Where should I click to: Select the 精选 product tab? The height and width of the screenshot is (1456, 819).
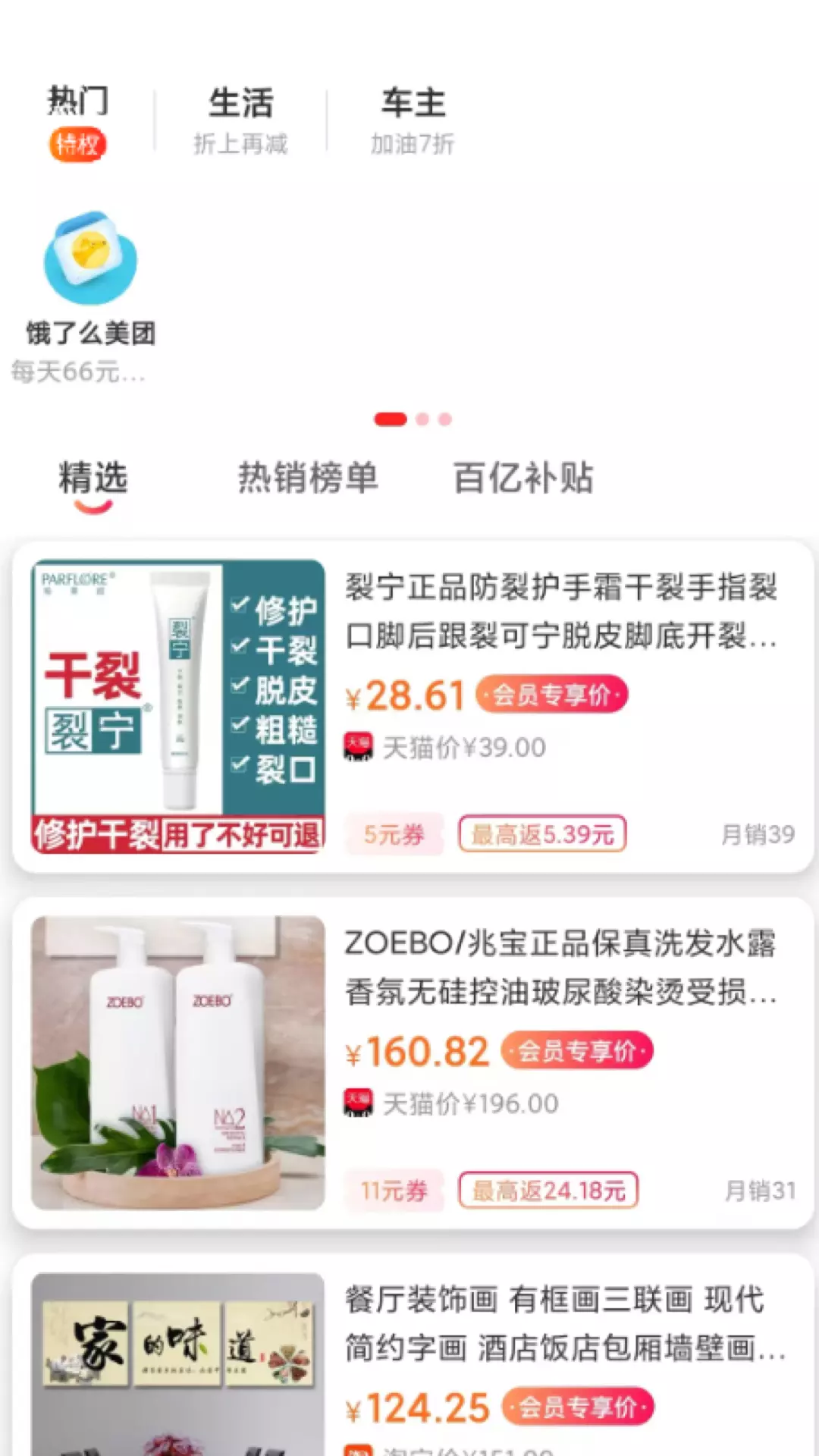pyautogui.click(x=93, y=479)
